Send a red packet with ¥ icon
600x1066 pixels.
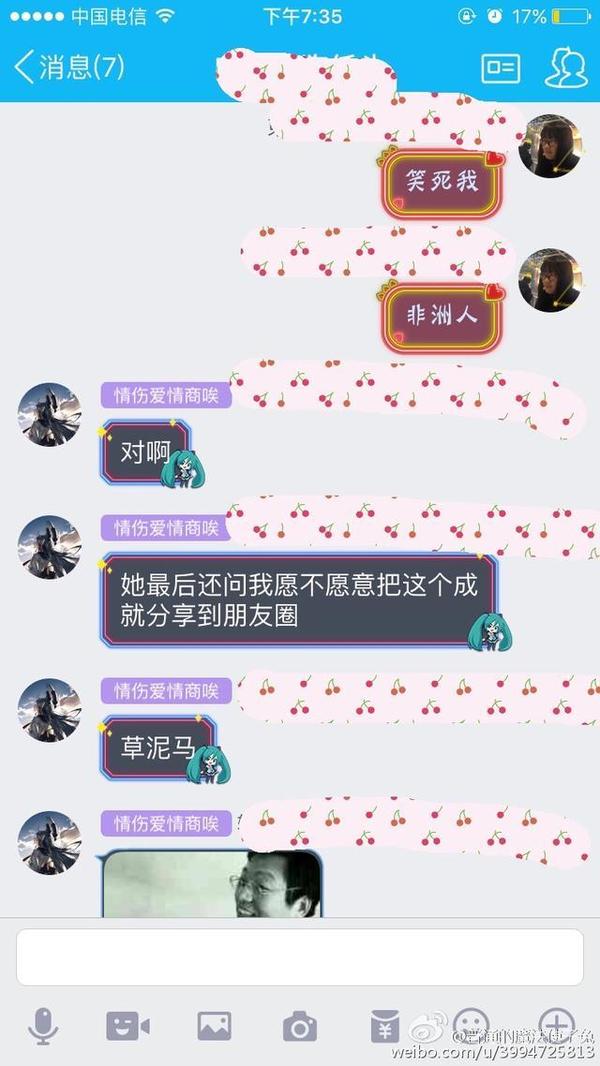[x=385, y=1026]
